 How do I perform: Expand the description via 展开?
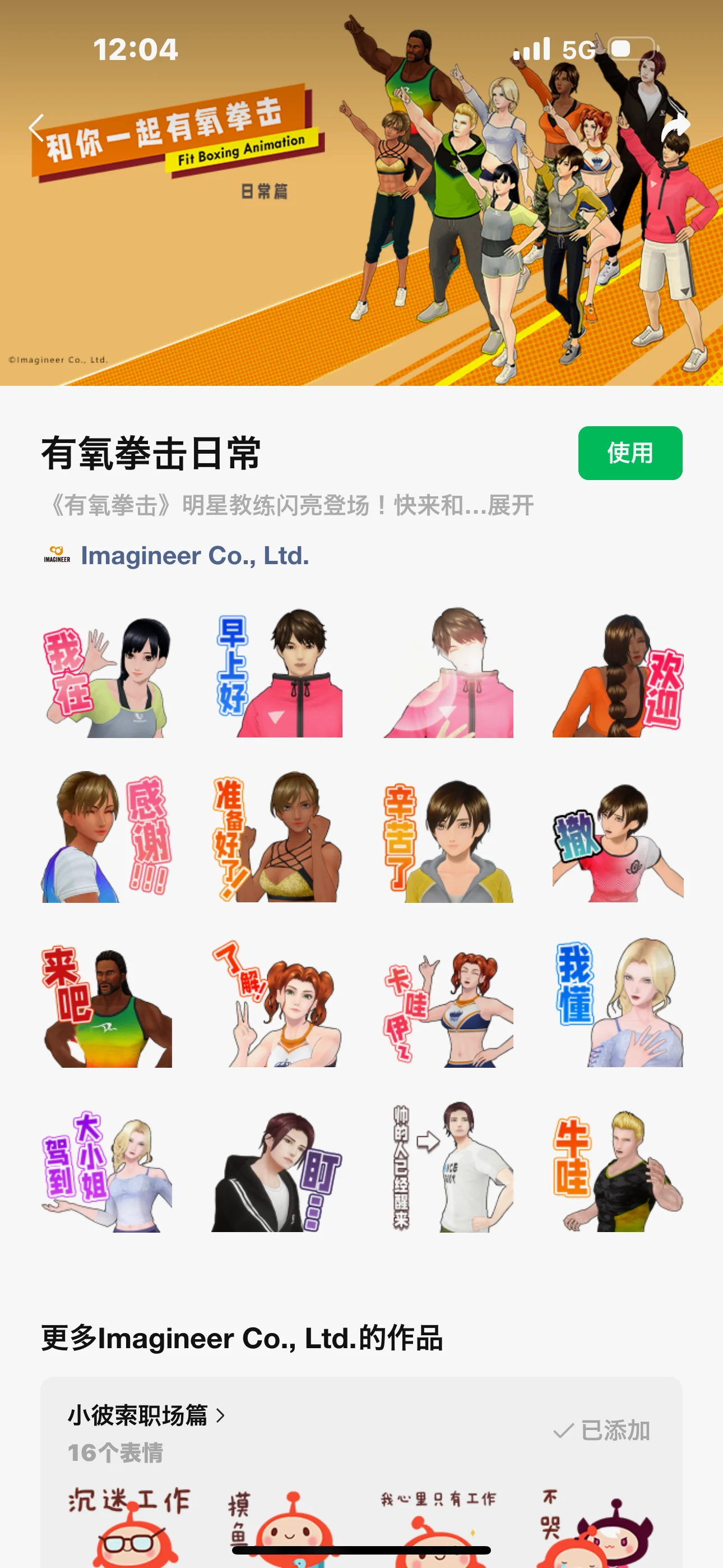[510, 505]
